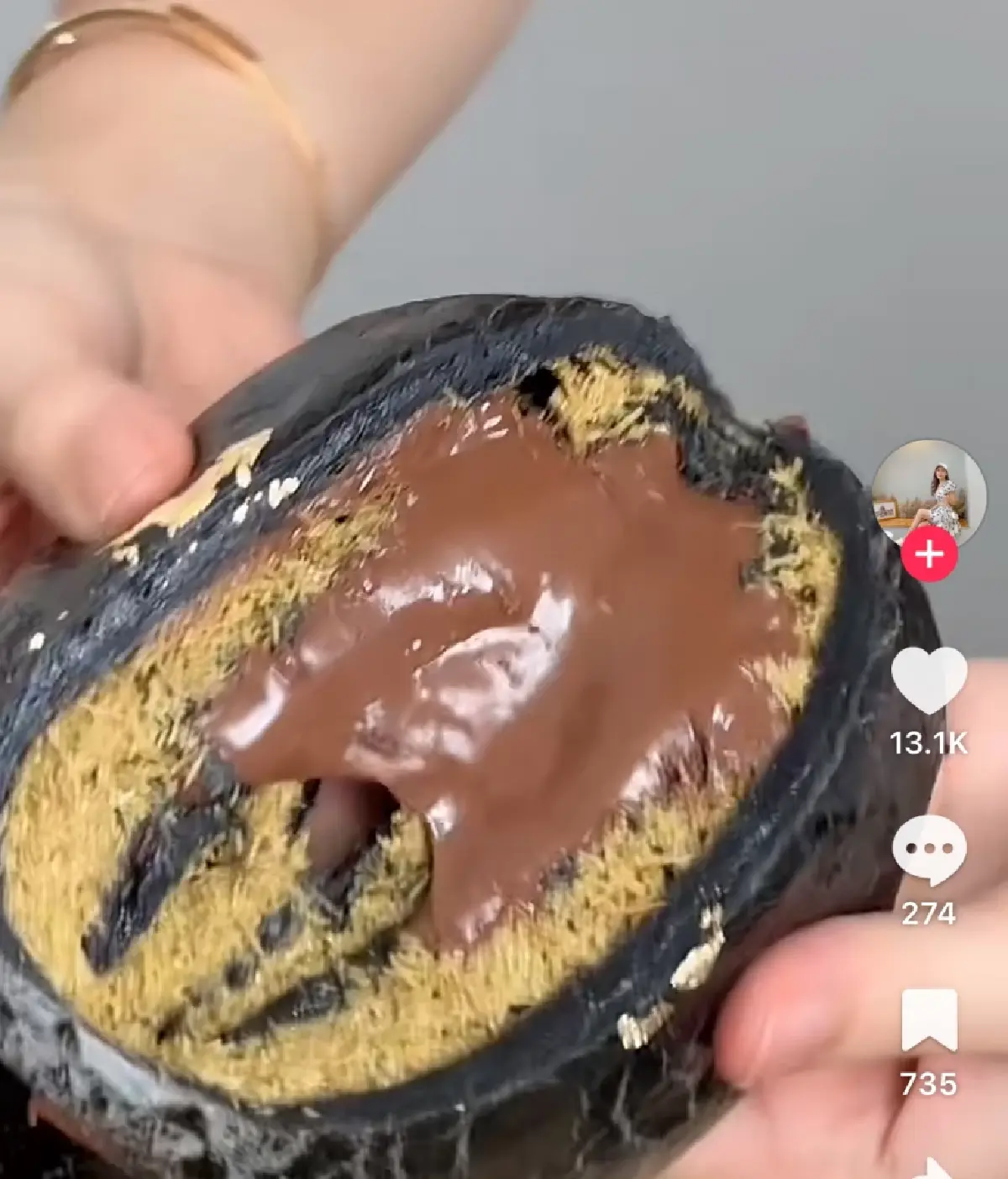Bookmark this video to favorites
Viewport: 1008px width, 1179px height.
point(929,1019)
